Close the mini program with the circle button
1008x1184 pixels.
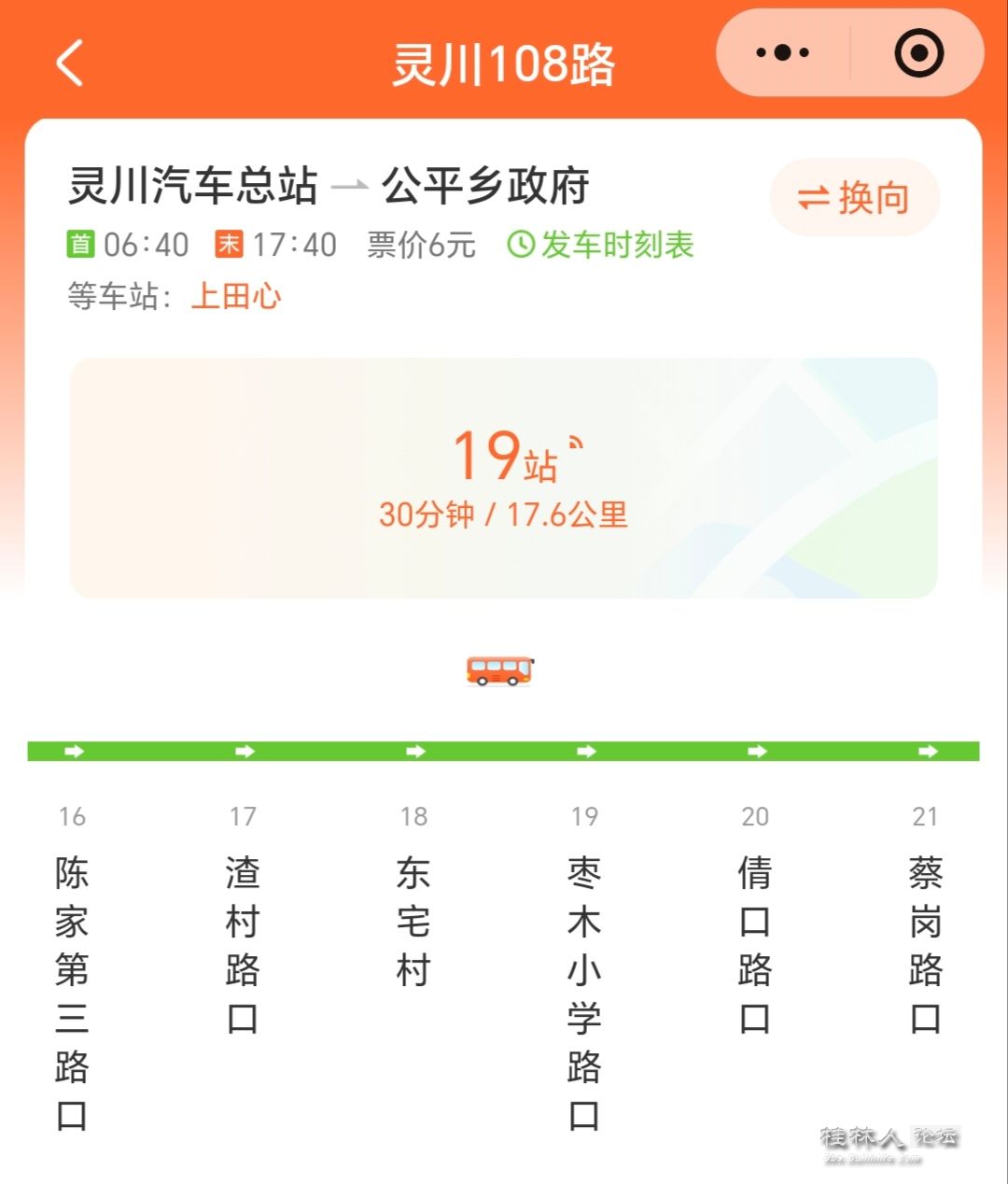click(918, 53)
